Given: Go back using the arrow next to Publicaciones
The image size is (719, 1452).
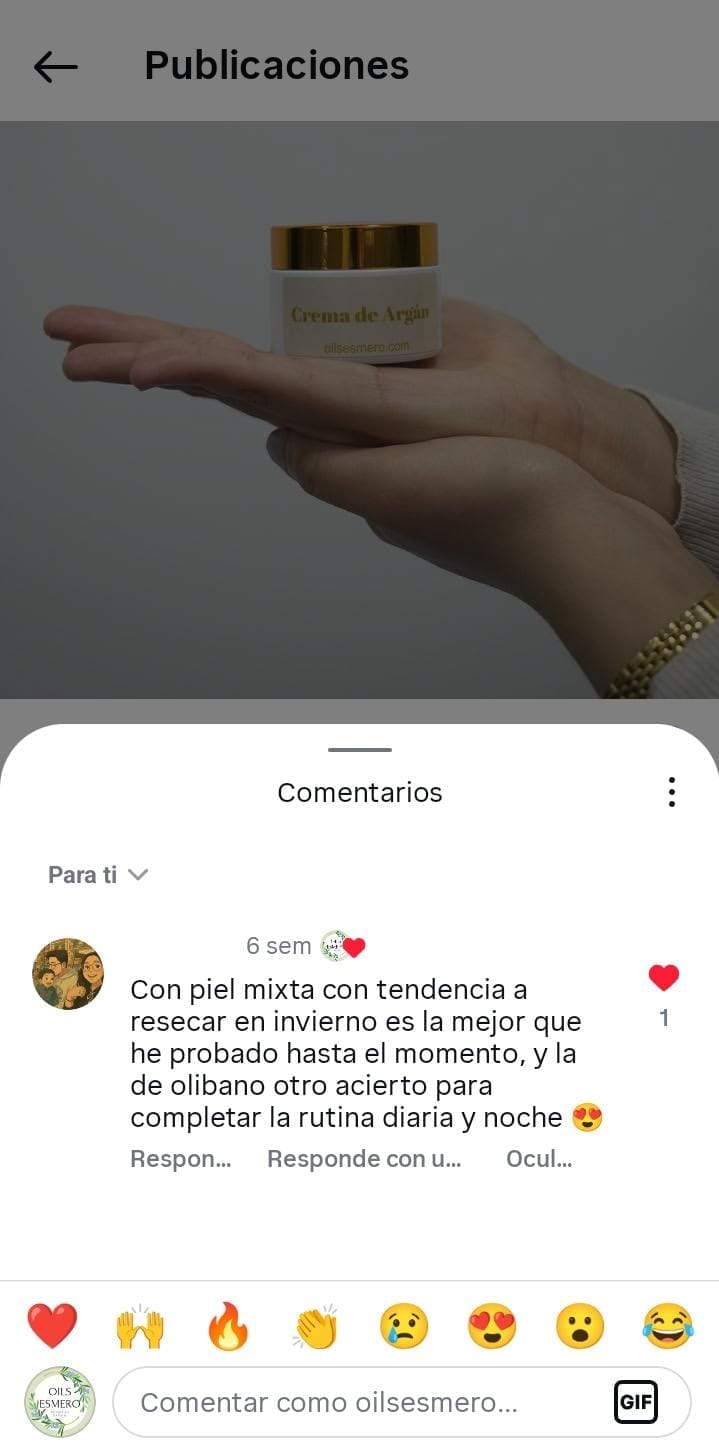Looking at the screenshot, I should [55, 66].
